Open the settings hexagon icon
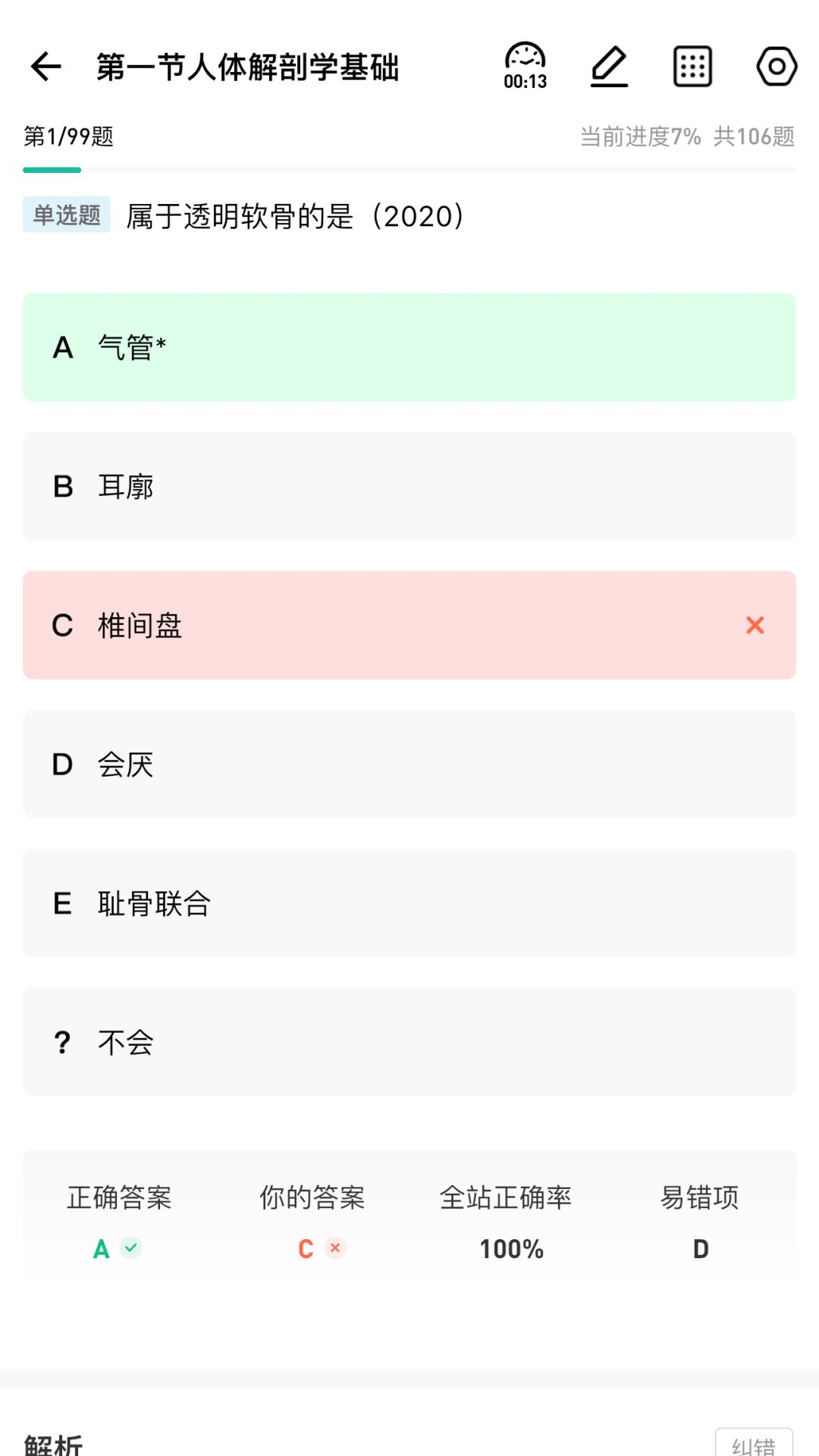 [x=777, y=67]
